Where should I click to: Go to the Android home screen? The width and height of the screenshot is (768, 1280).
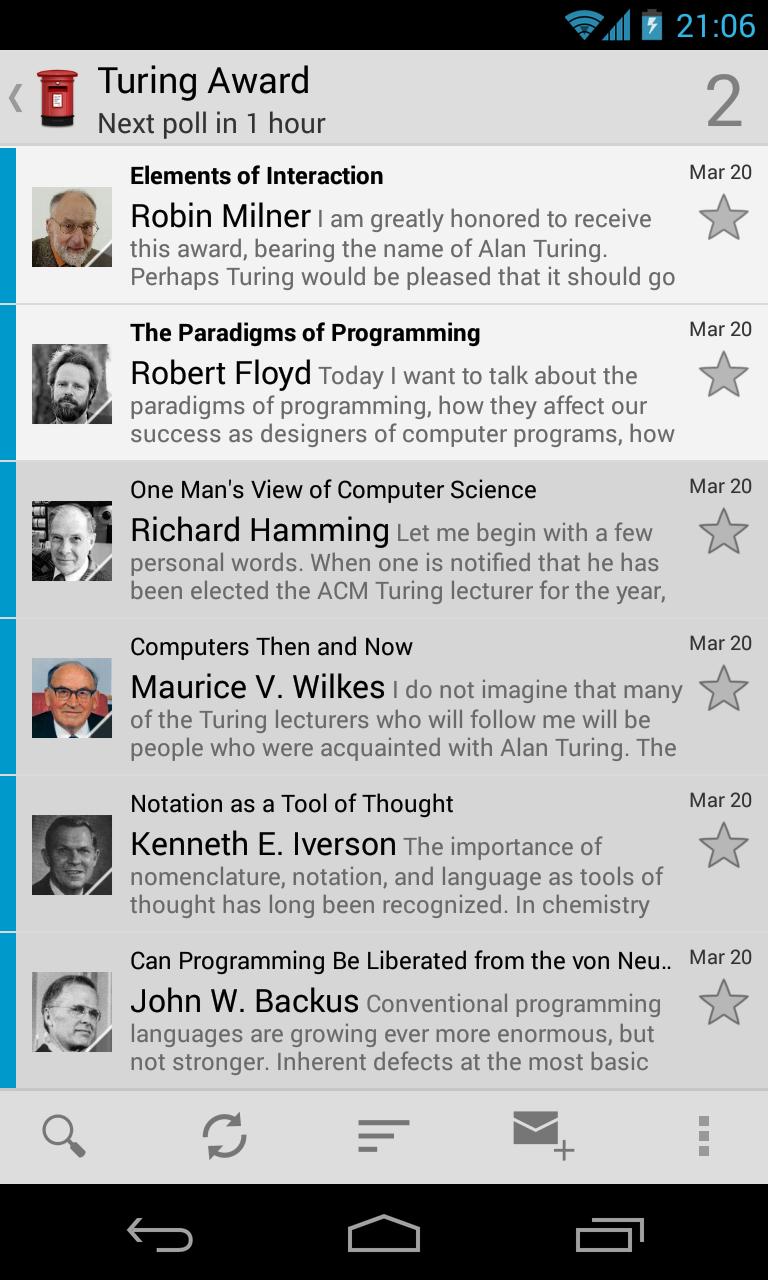tap(384, 1234)
